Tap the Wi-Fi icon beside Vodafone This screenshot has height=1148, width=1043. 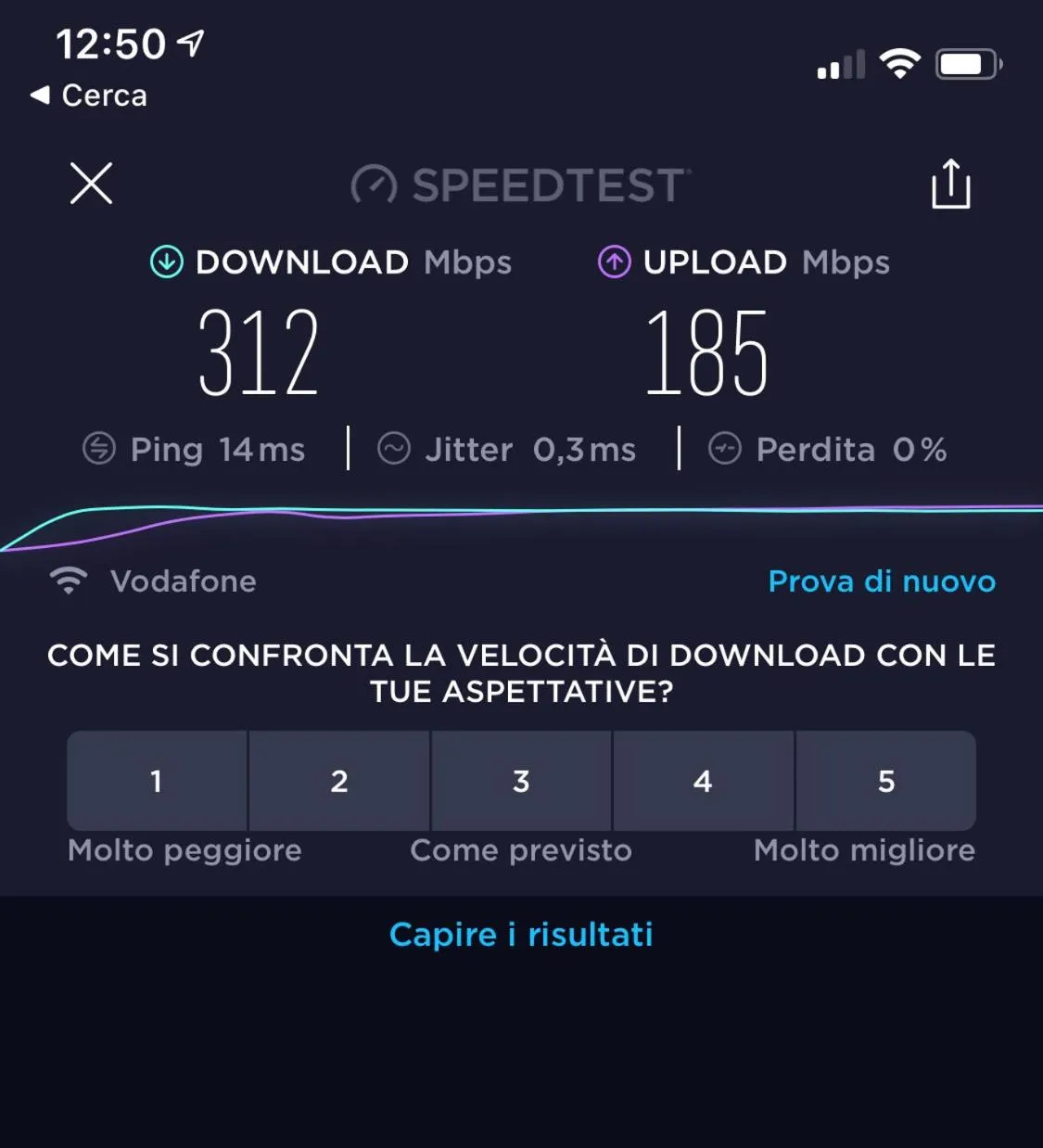point(68,580)
